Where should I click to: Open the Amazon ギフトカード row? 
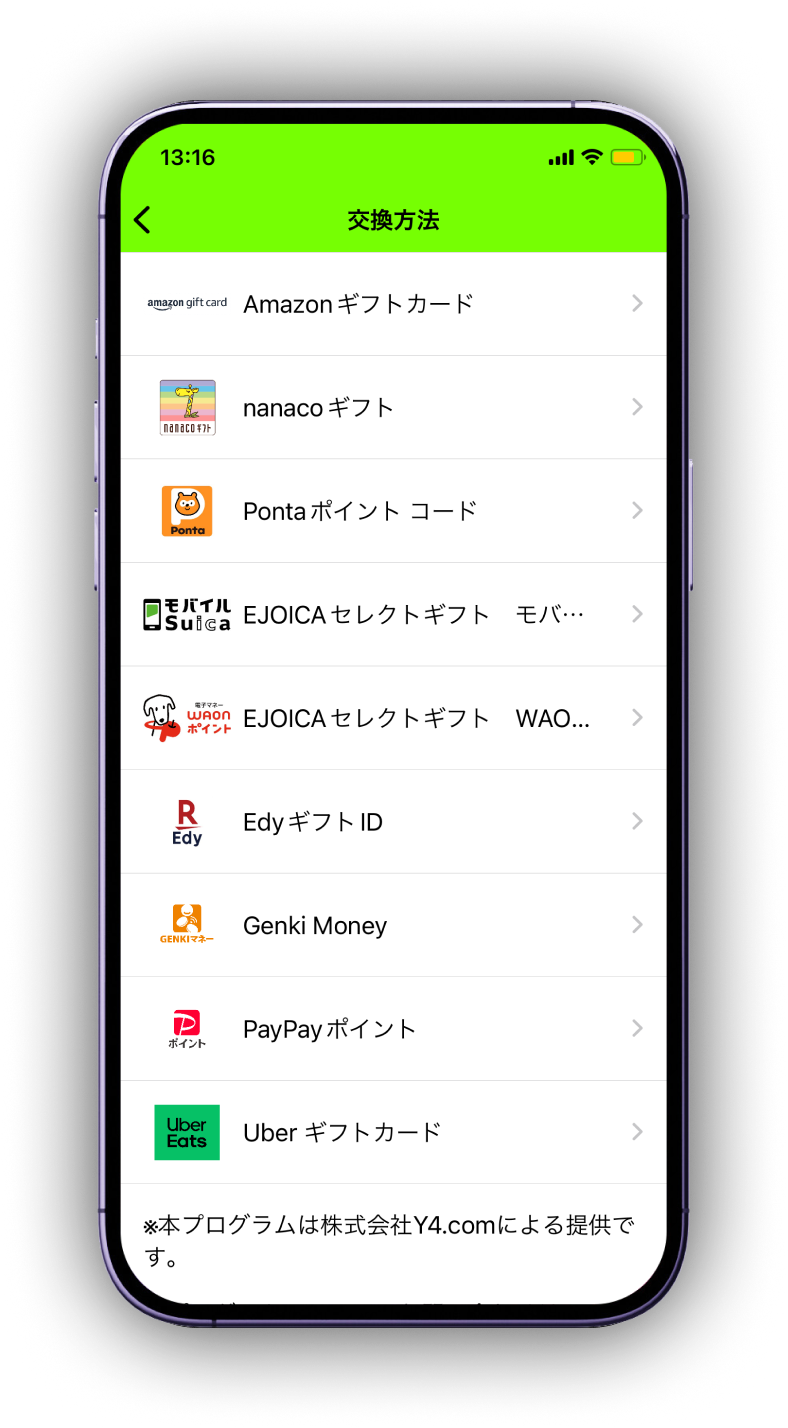(393, 304)
